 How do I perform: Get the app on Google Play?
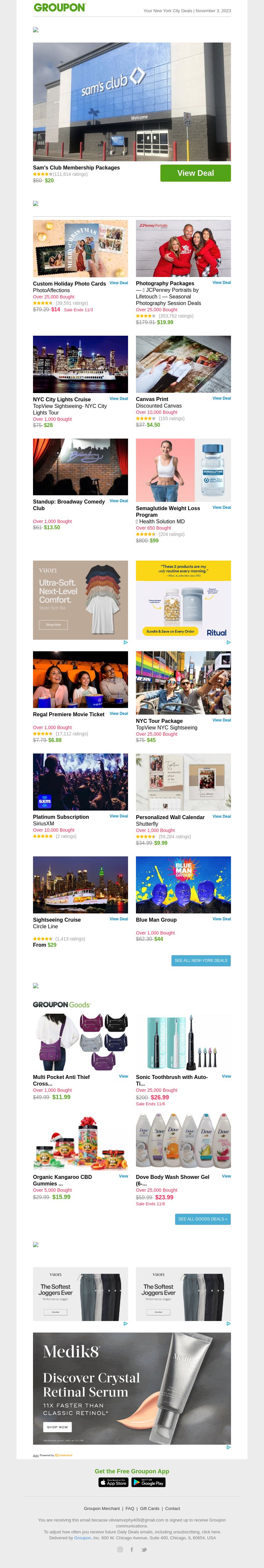coord(148,1483)
